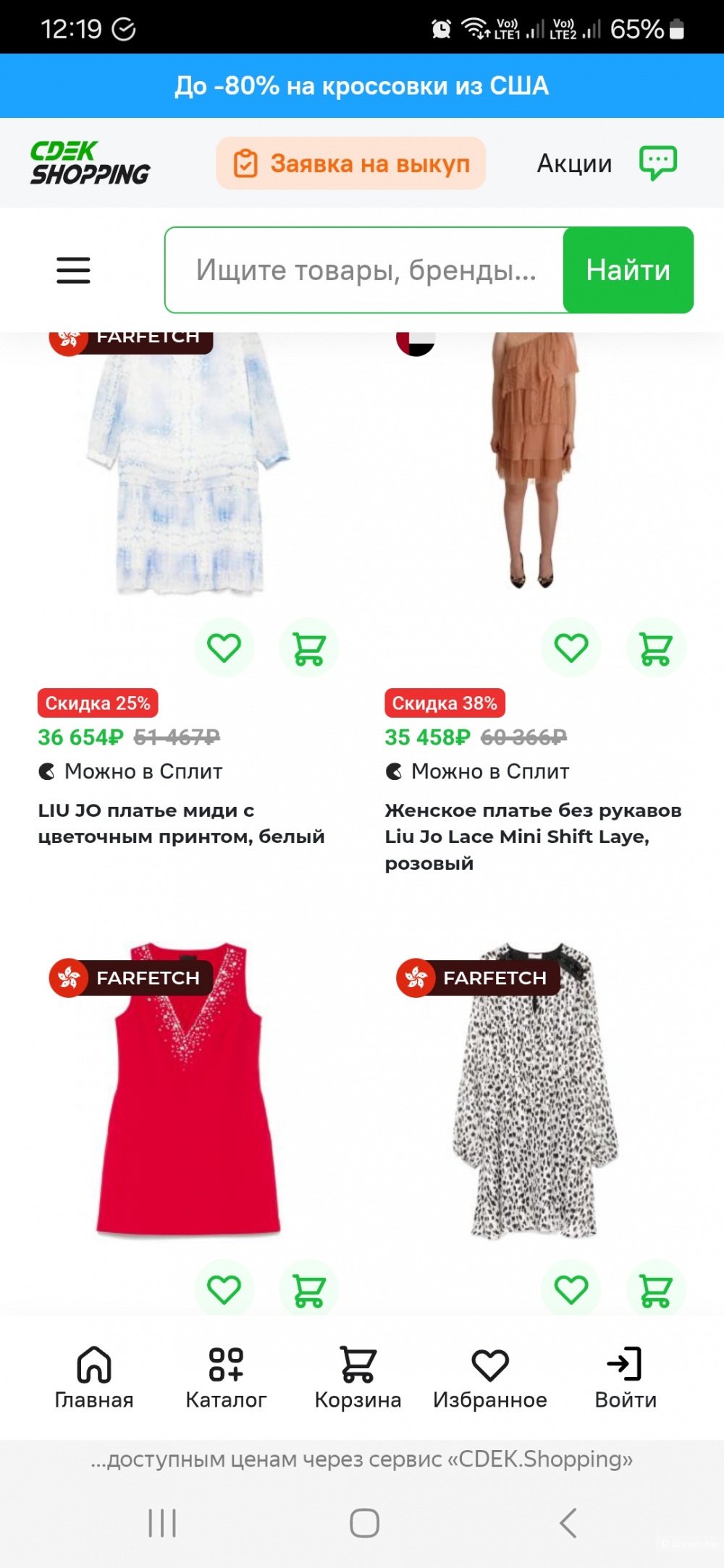The width and height of the screenshot is (724, 1568).
Task: Open the chat support icon
Action: click(657, 163)
